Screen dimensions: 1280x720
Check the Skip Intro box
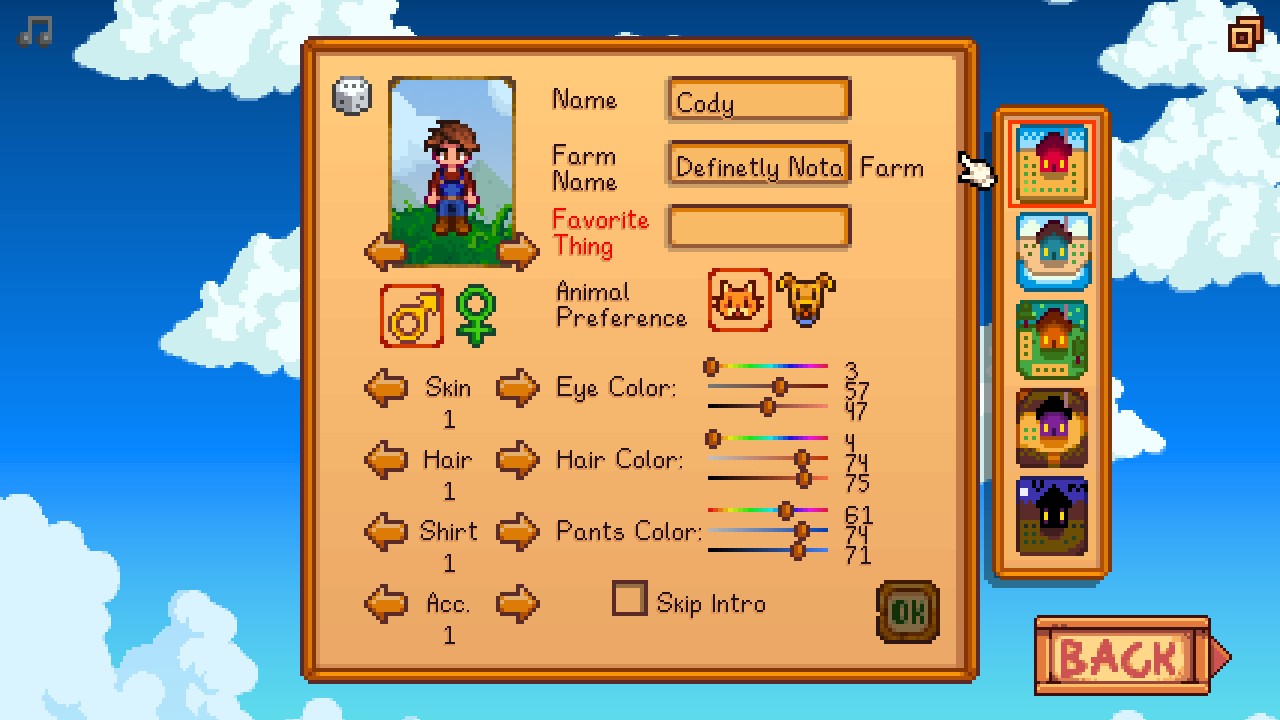point(629,599)
